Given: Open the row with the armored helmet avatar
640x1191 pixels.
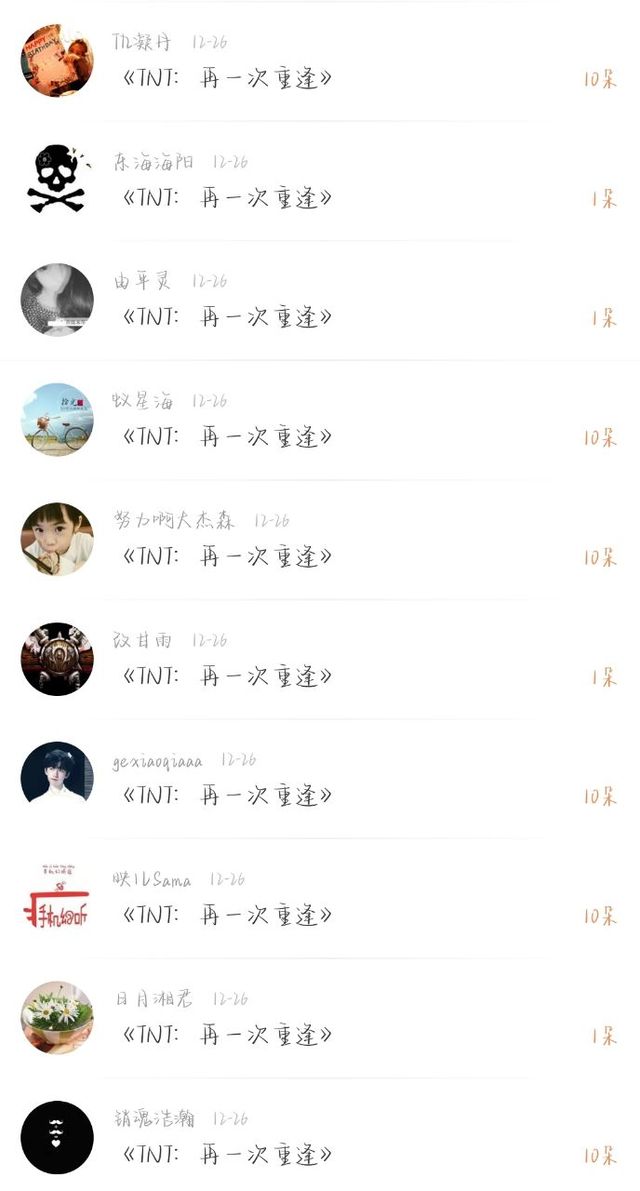Looking at the screenshot, I should click(320, 659).
